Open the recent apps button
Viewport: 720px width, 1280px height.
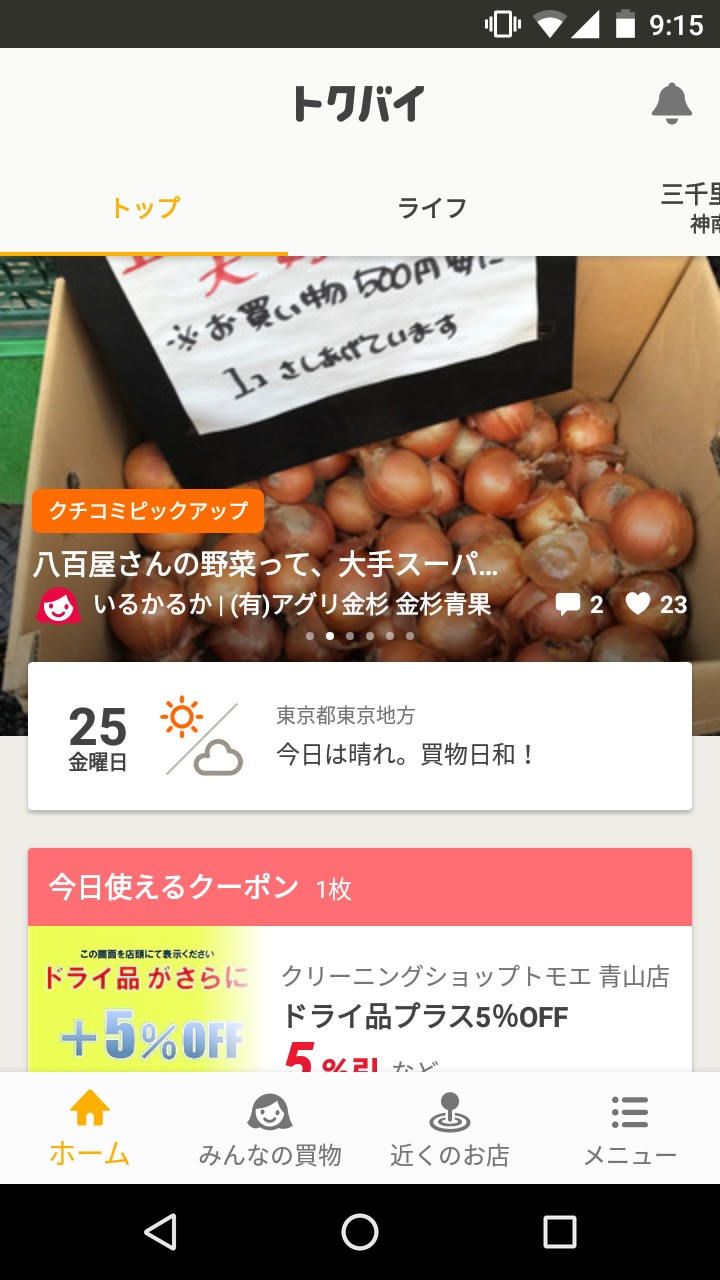pos(560,1232)
